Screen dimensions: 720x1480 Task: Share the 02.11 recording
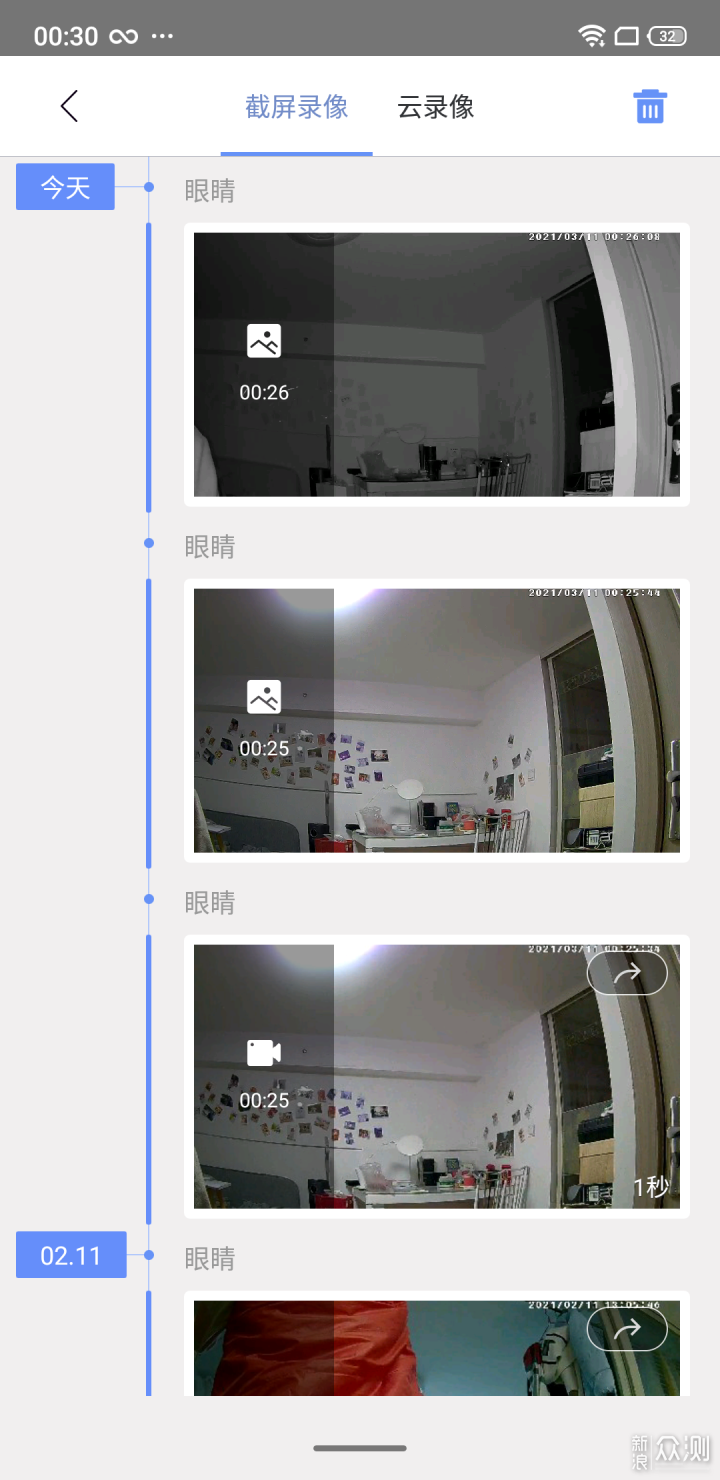(627, 1329)
